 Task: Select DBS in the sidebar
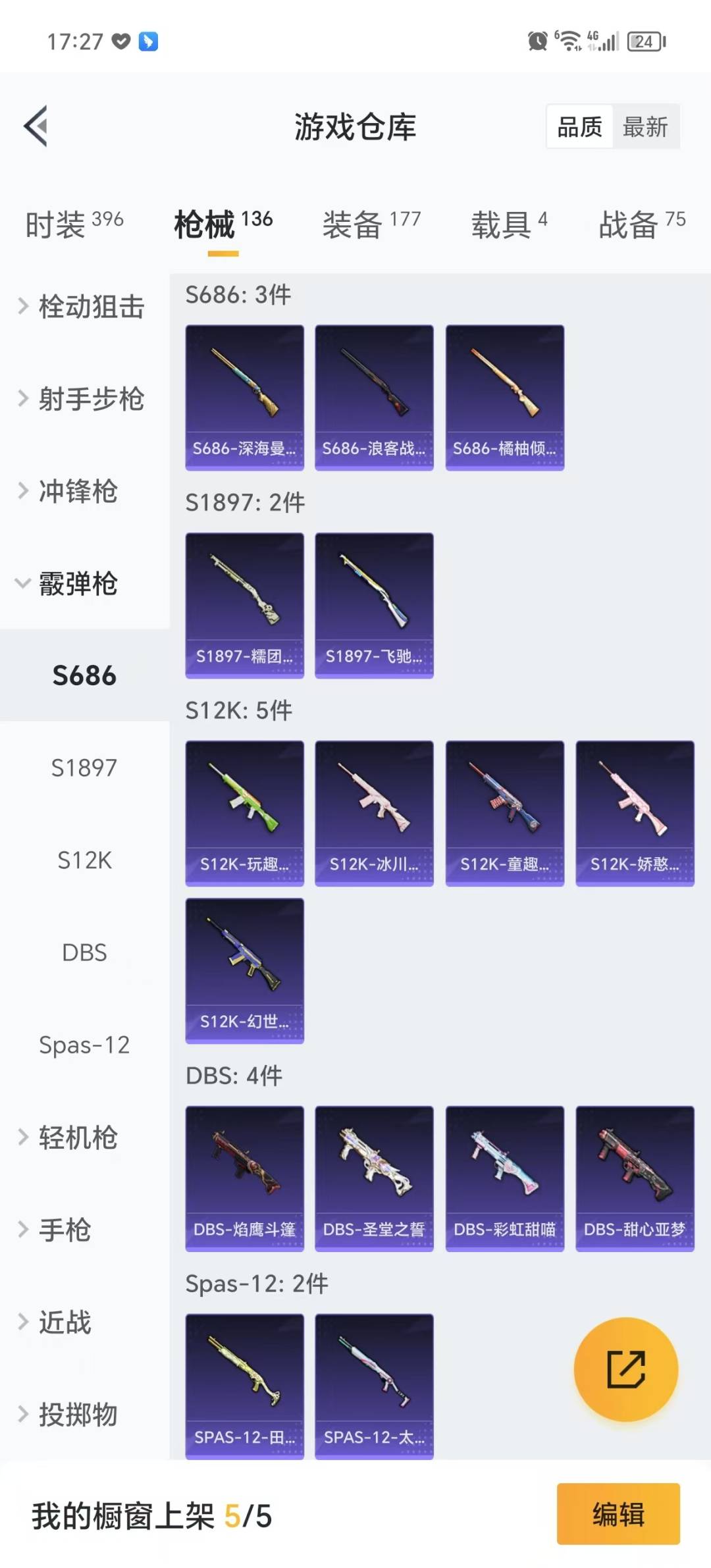pyautogui.click(x=84, y=953)
